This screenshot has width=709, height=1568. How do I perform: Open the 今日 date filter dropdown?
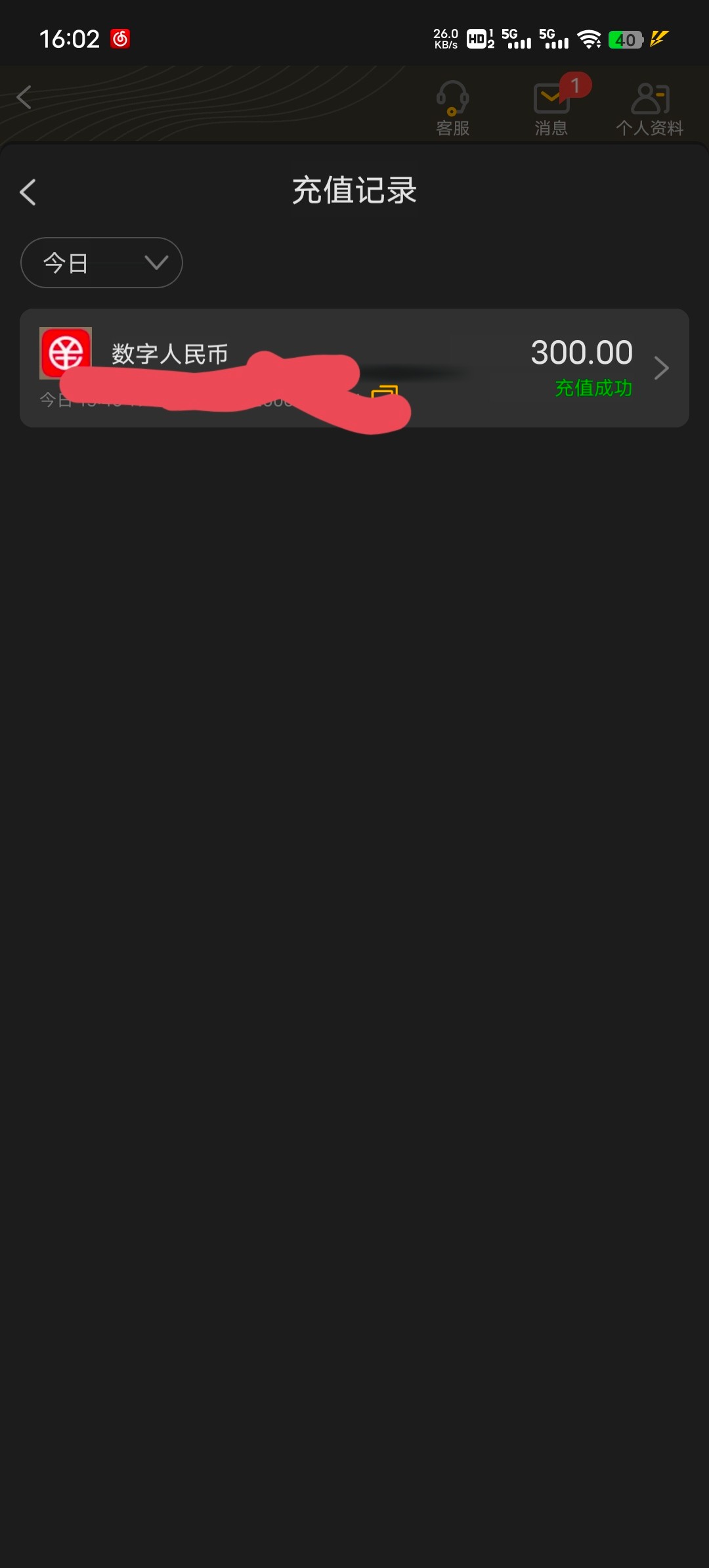coord(102,263)
